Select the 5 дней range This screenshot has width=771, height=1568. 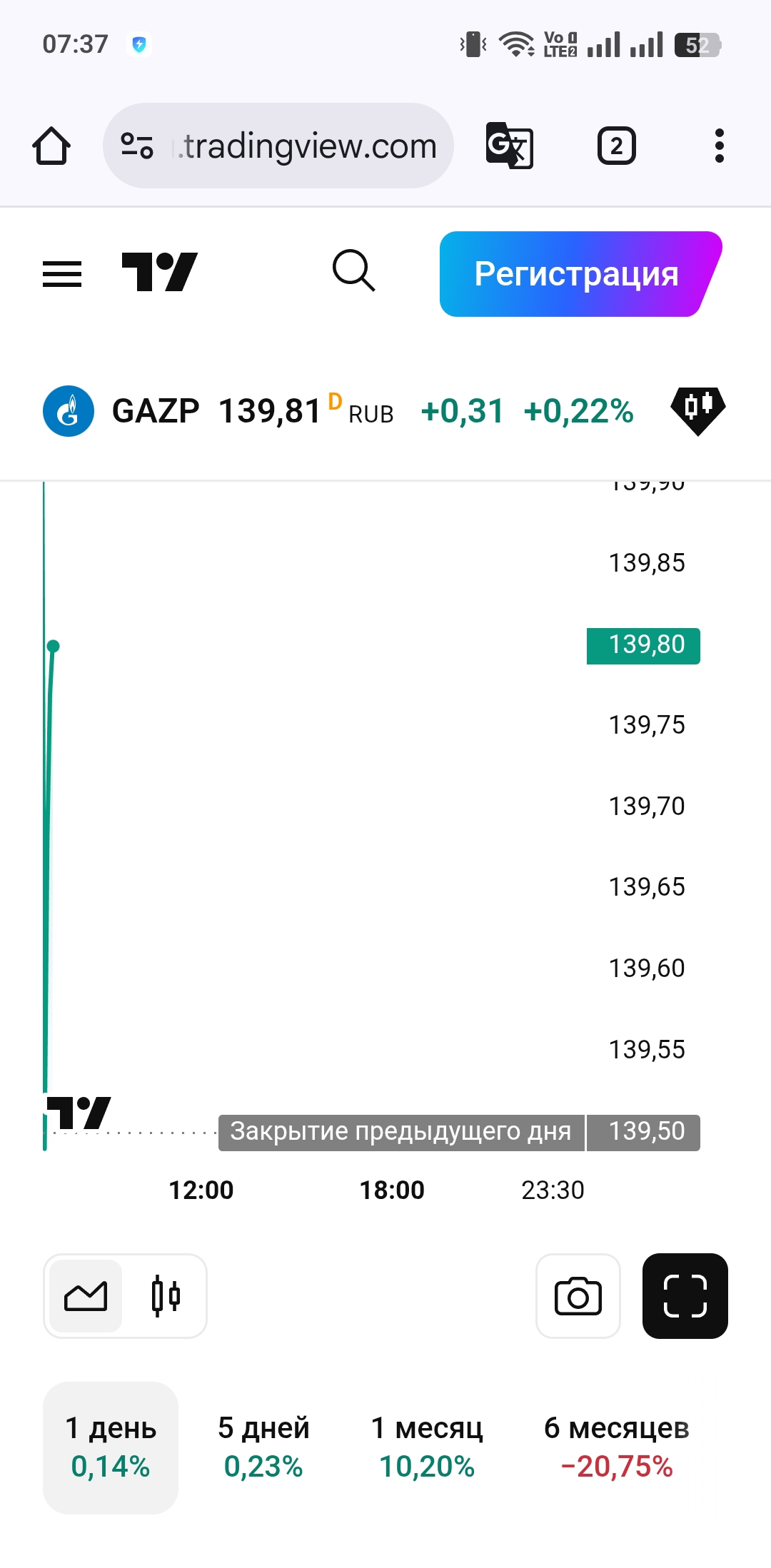click(x=263, y=1447)
